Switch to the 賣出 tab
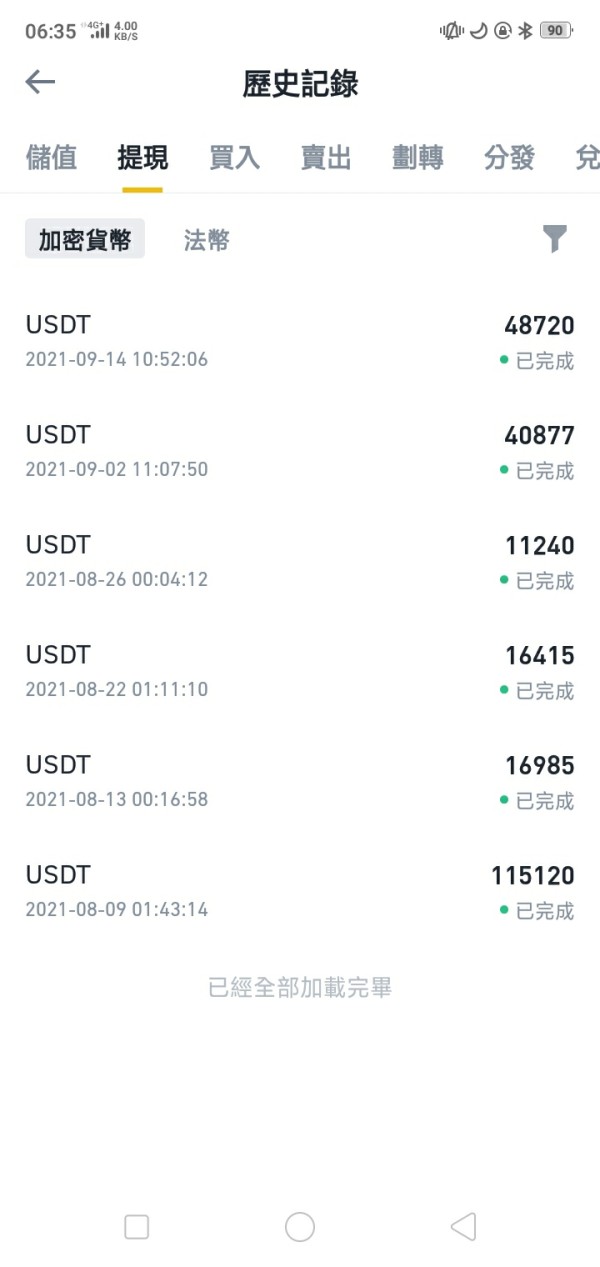The width and height of the screenshot is (600, 1267). pyautogui.click(x=326, y=157)
